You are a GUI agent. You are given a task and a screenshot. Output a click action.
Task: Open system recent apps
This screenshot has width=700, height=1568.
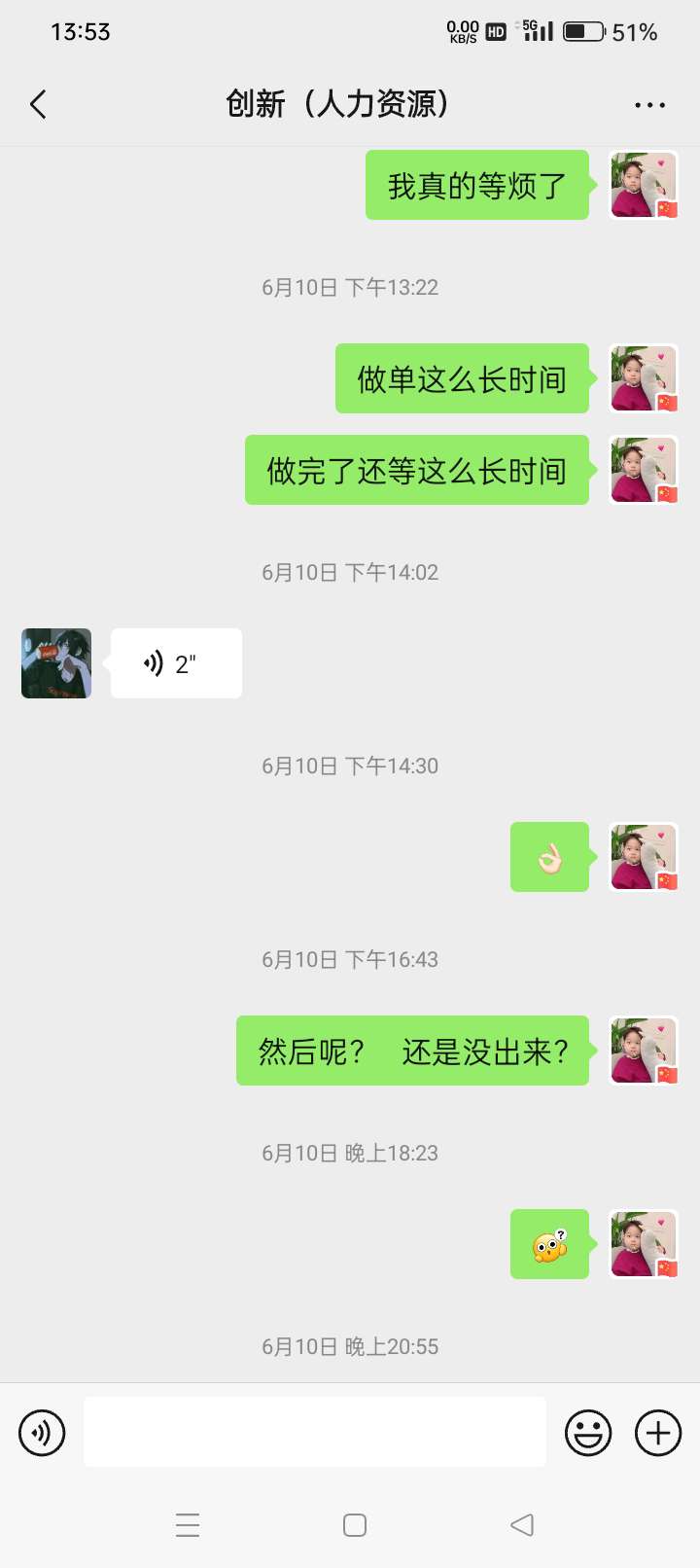[188, 1525]
